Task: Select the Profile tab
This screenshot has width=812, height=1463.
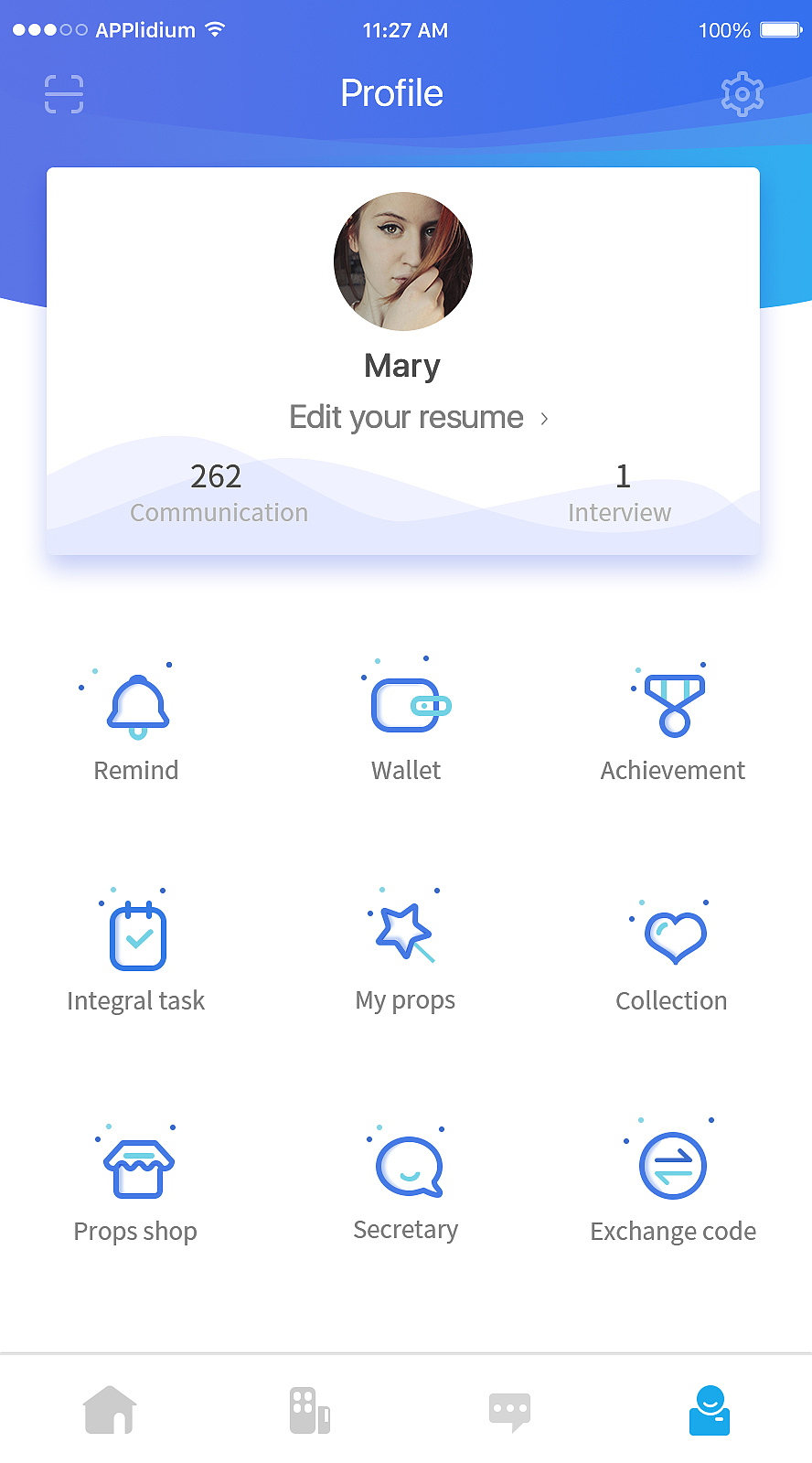Action: (x=709, y=1410)
